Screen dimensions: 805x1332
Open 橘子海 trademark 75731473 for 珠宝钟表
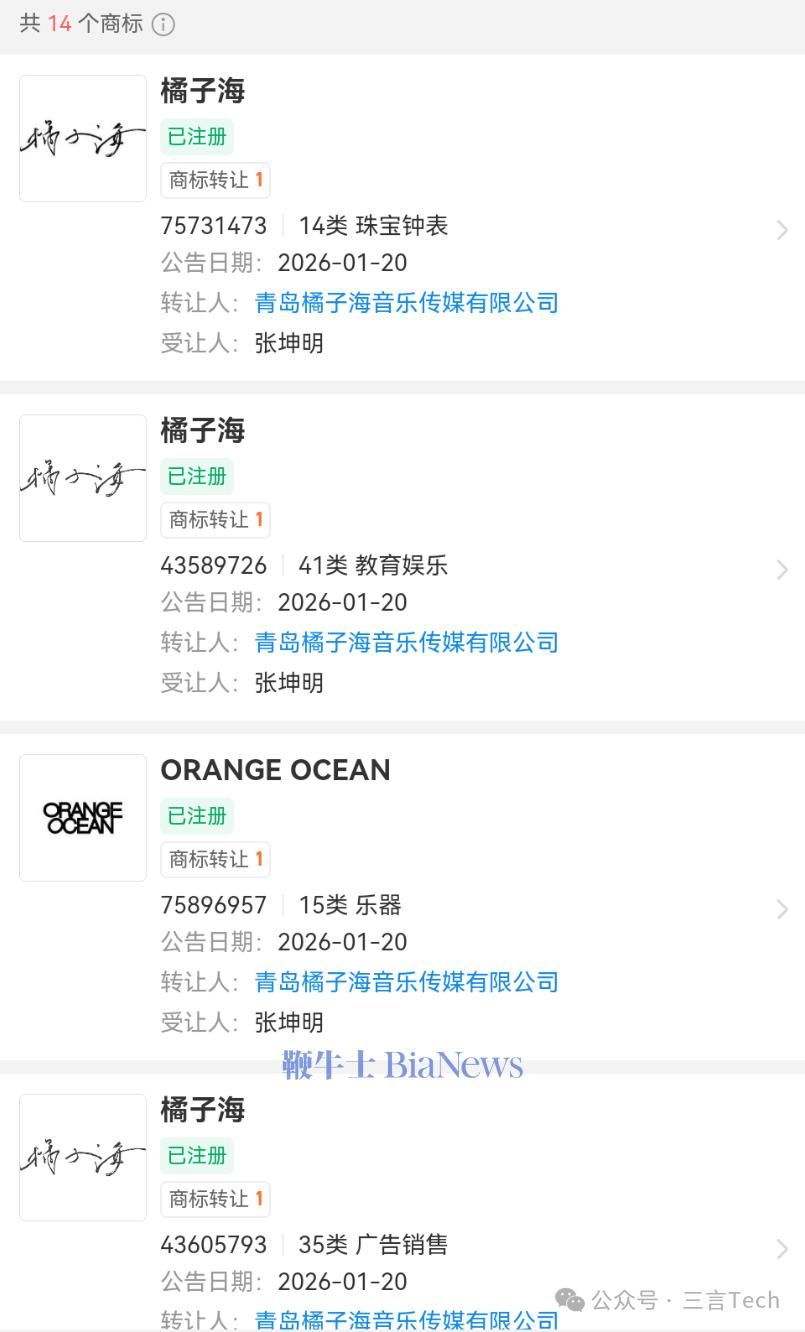[x=782, y=230]
